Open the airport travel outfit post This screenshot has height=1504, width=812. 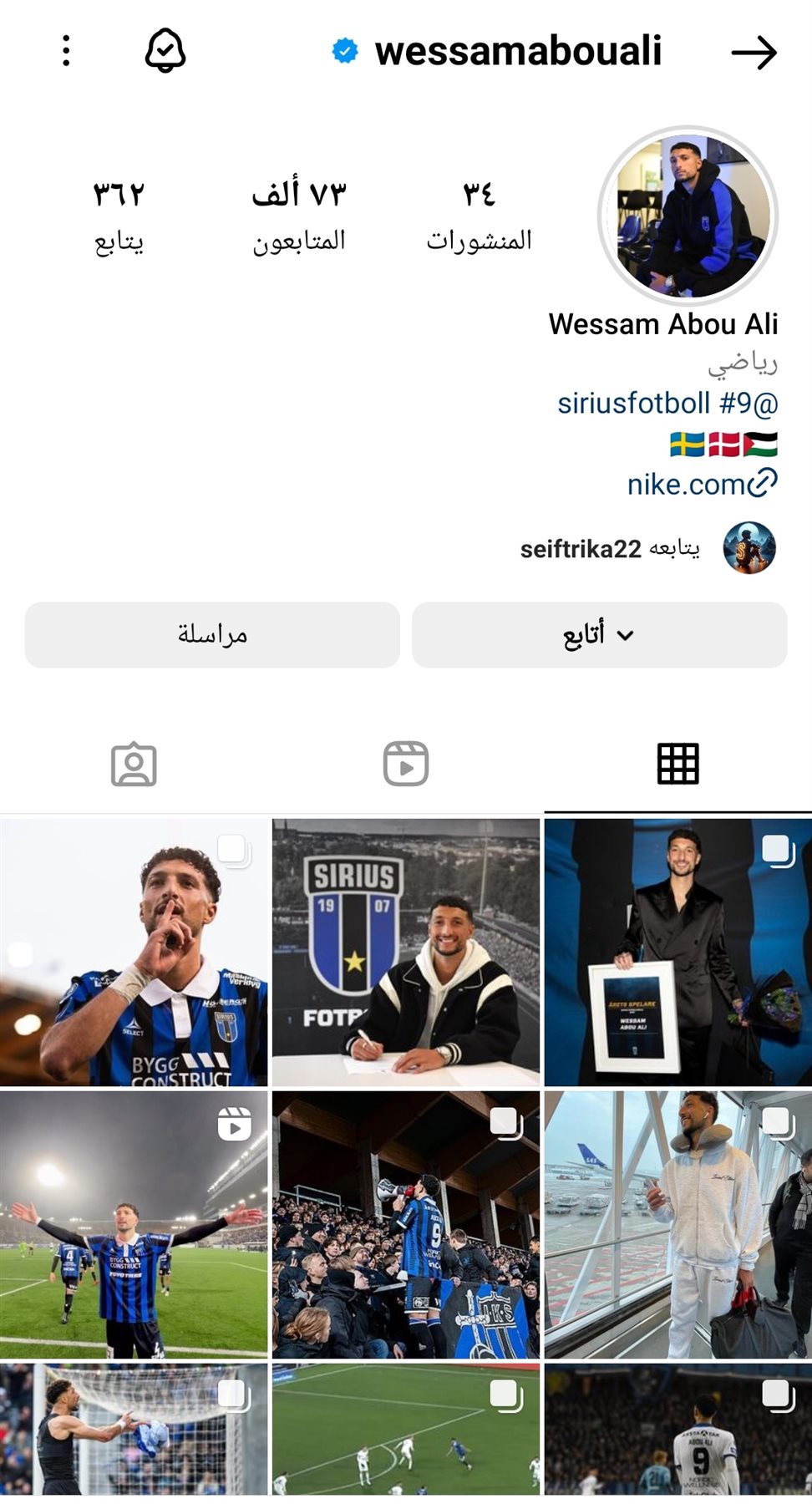tap(678, 1225)
